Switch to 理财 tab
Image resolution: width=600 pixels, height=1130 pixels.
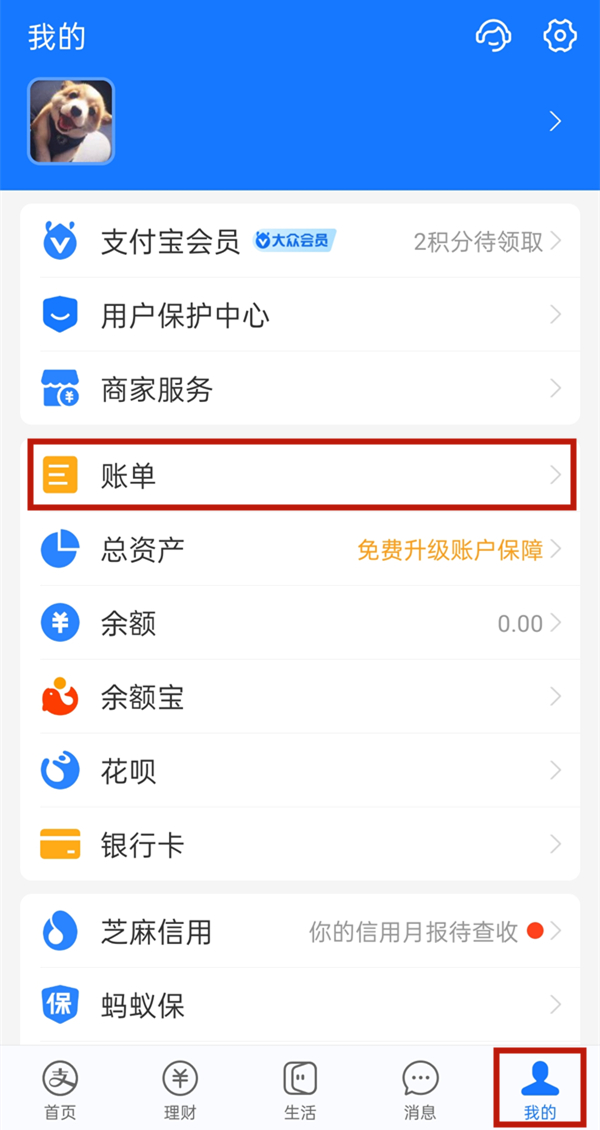[x=180, y=1089]
